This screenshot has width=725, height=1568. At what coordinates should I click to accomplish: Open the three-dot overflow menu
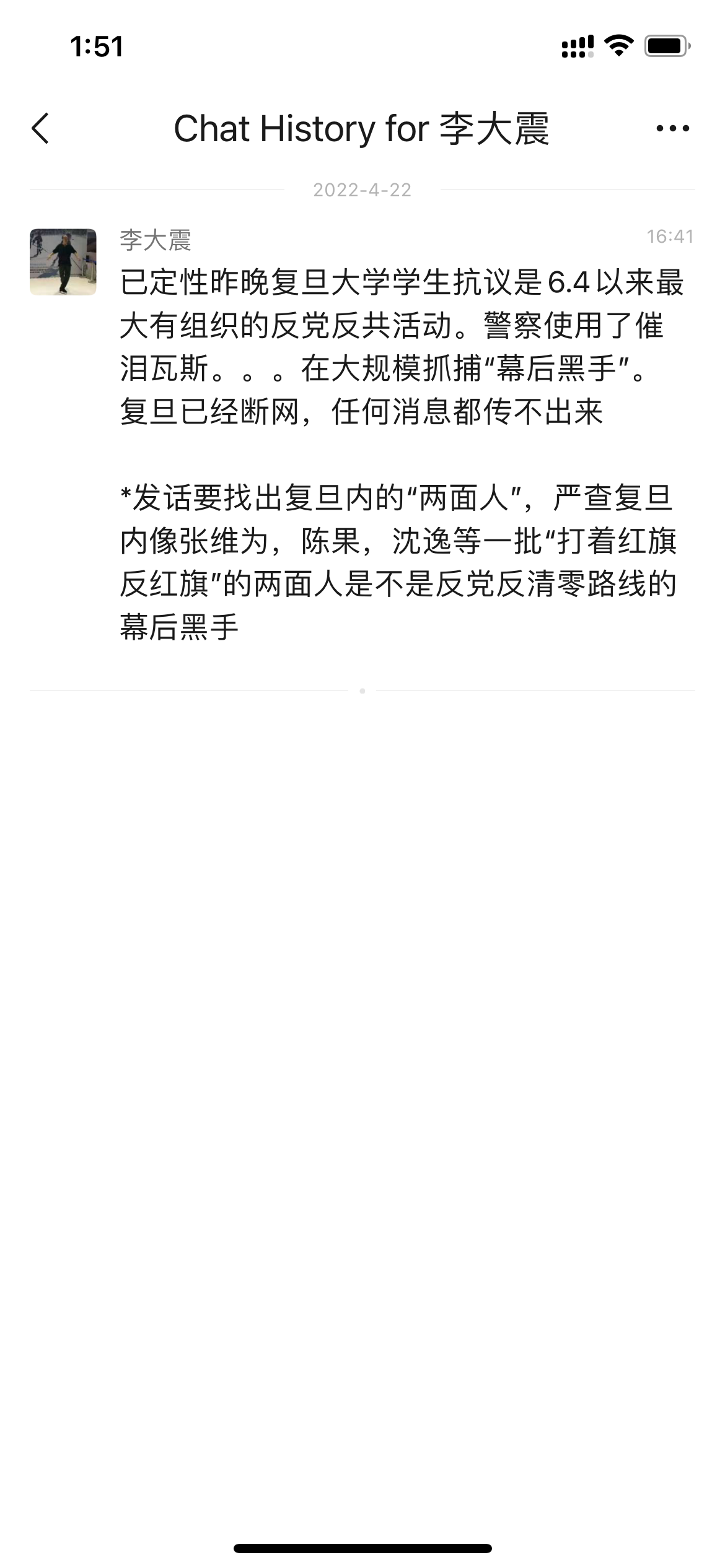tap(672, 129)
